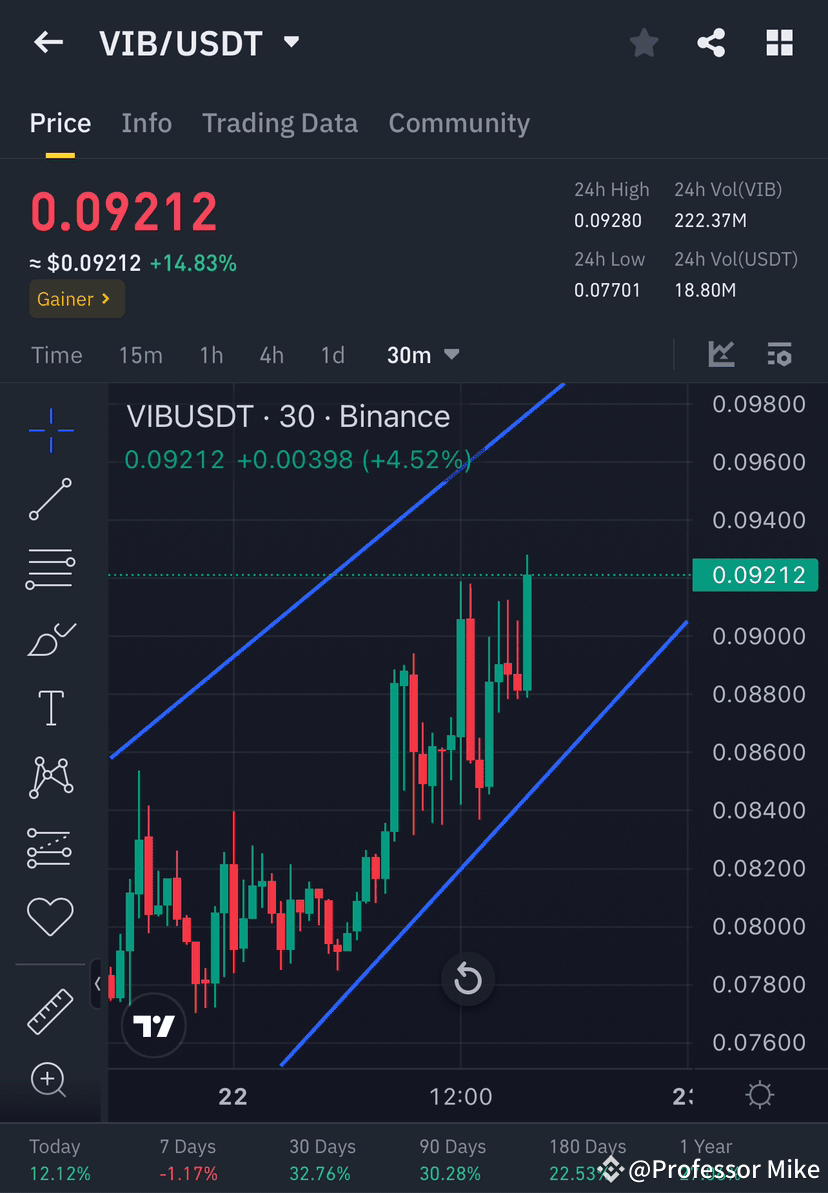This screenshot has width=828, height=1193.
Task: Switch to the Trading Data tab
Action: coord(280,122)
